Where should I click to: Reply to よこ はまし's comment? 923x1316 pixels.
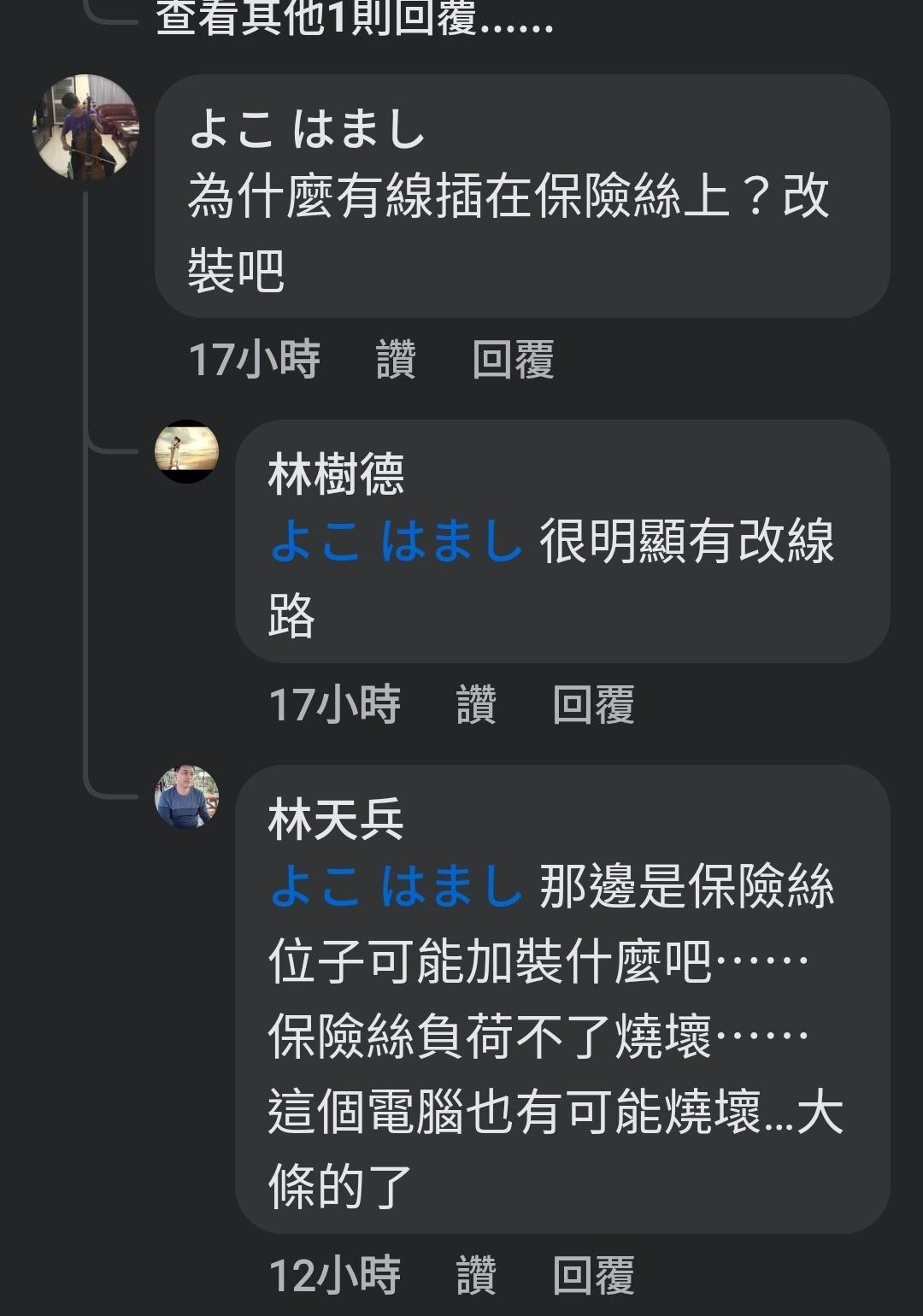click(x=513, y=359)
